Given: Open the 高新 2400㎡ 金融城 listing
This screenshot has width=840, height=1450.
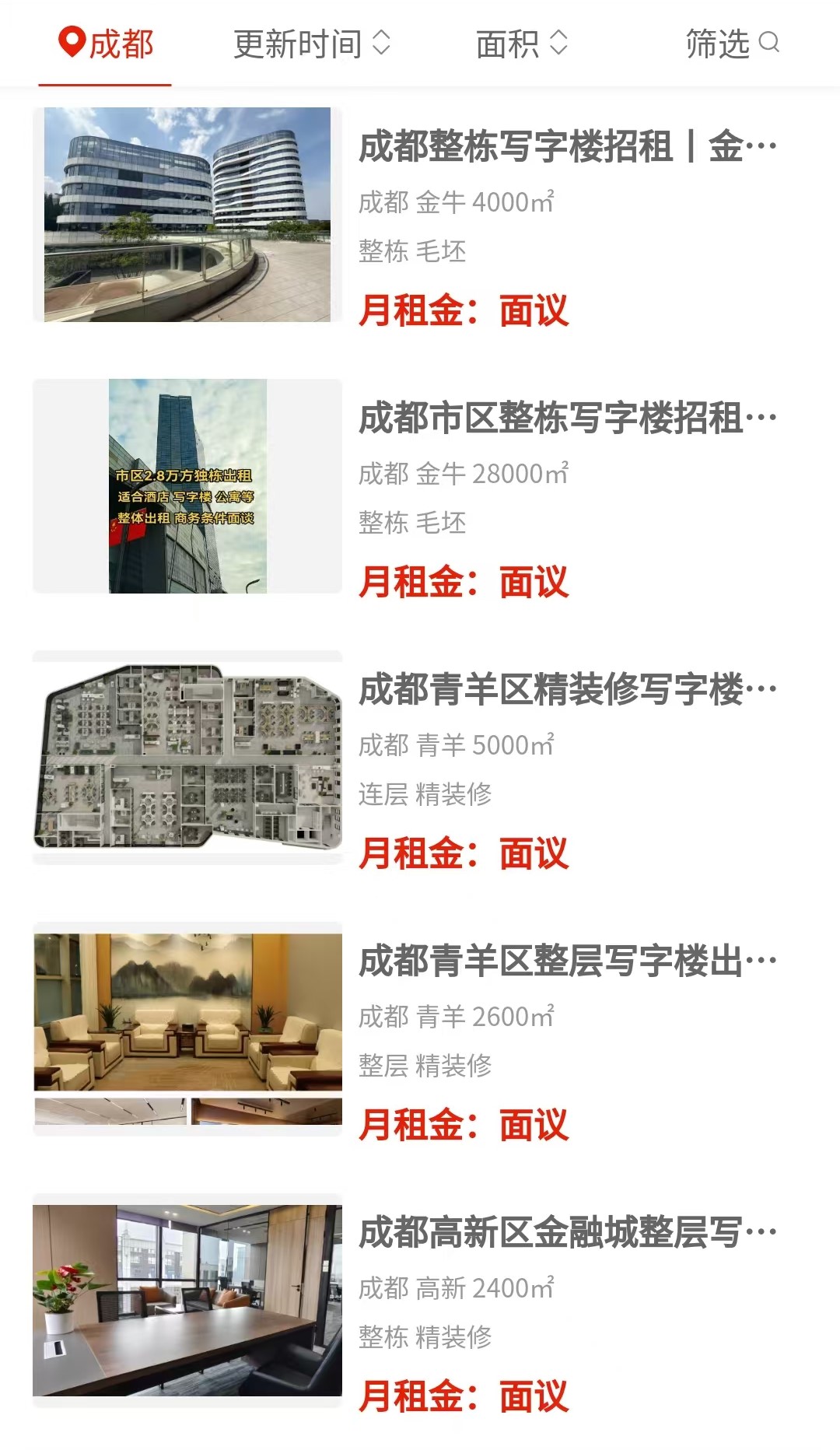Looking at the screenshot, I should pos(420,1301).
